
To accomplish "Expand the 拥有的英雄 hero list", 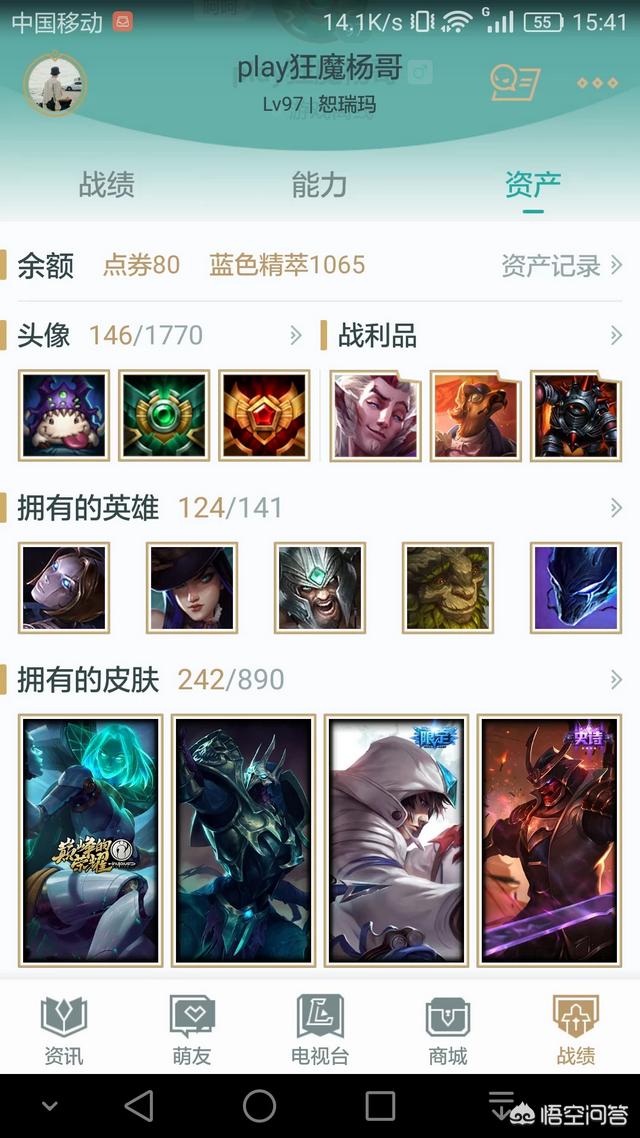I will [615, 508].
